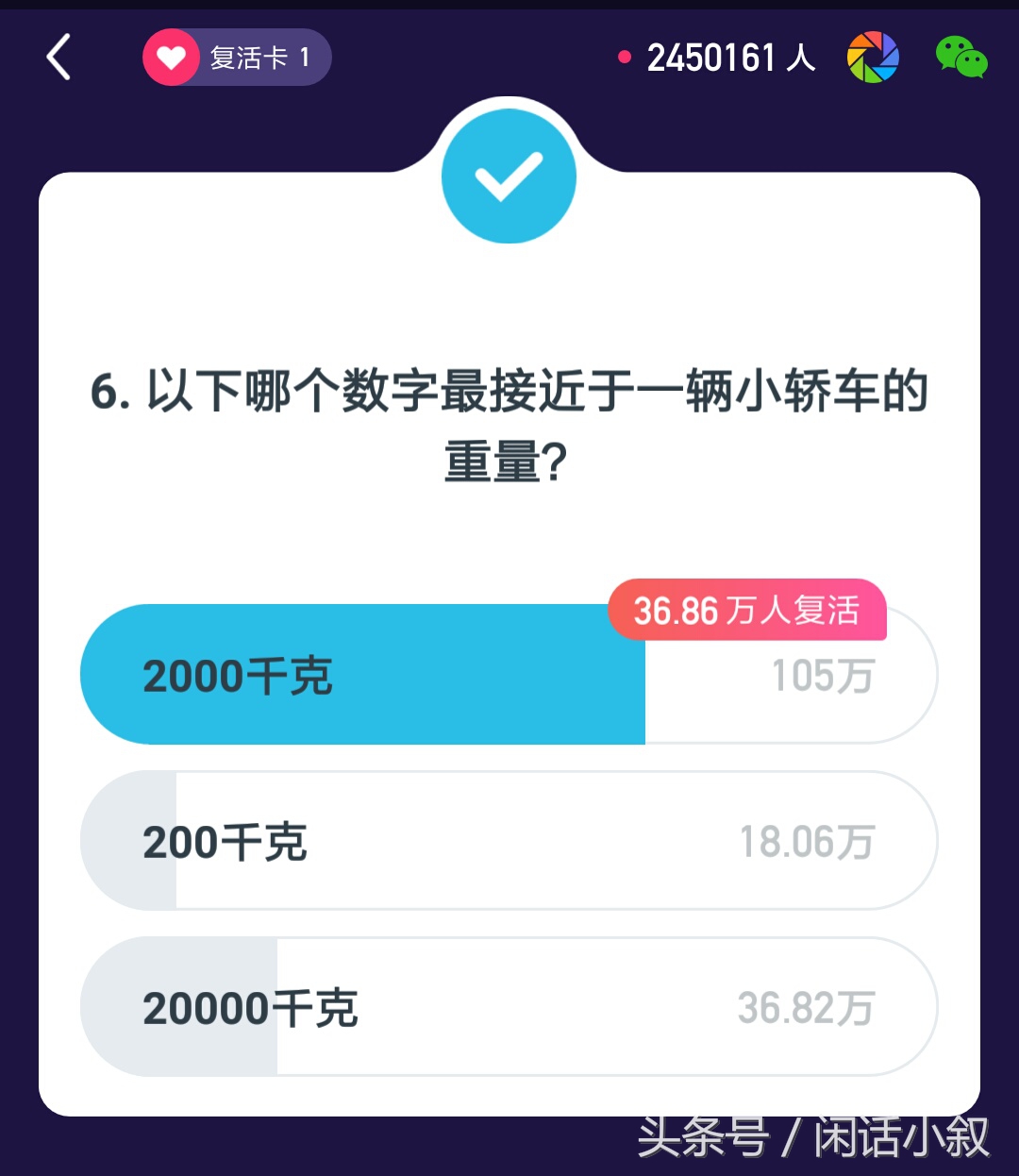This screenshot has width=1019, height=1176.
Task: Click the heart icon on the revival card badge
Action: [x=170, y=58]
